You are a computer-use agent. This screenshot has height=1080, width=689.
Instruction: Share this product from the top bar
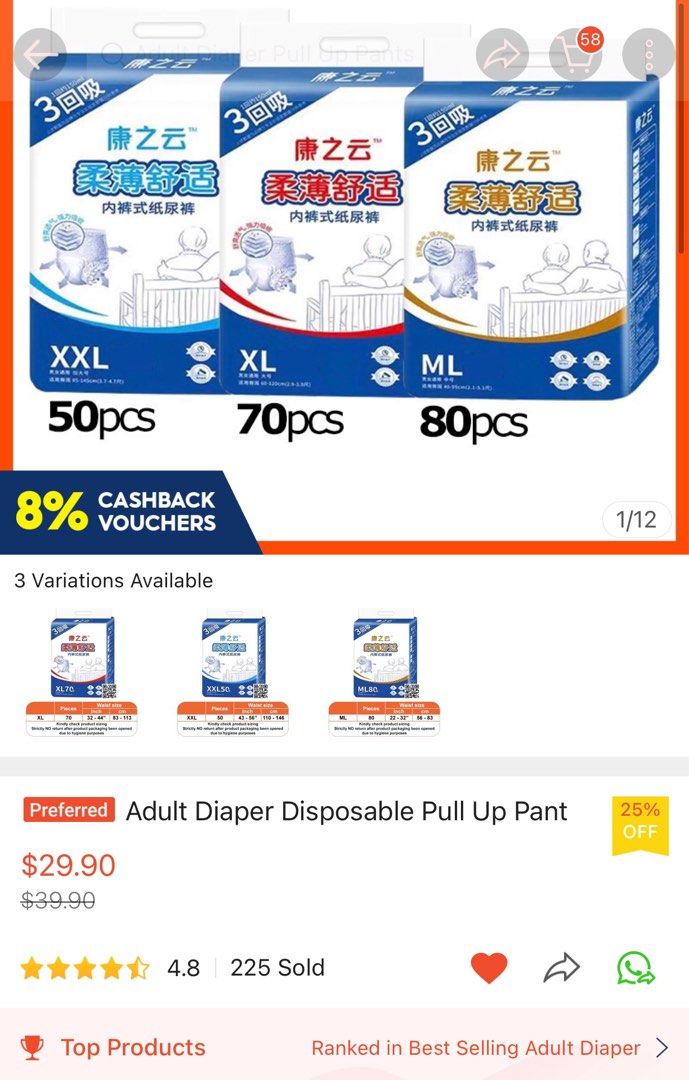(502, 55)
